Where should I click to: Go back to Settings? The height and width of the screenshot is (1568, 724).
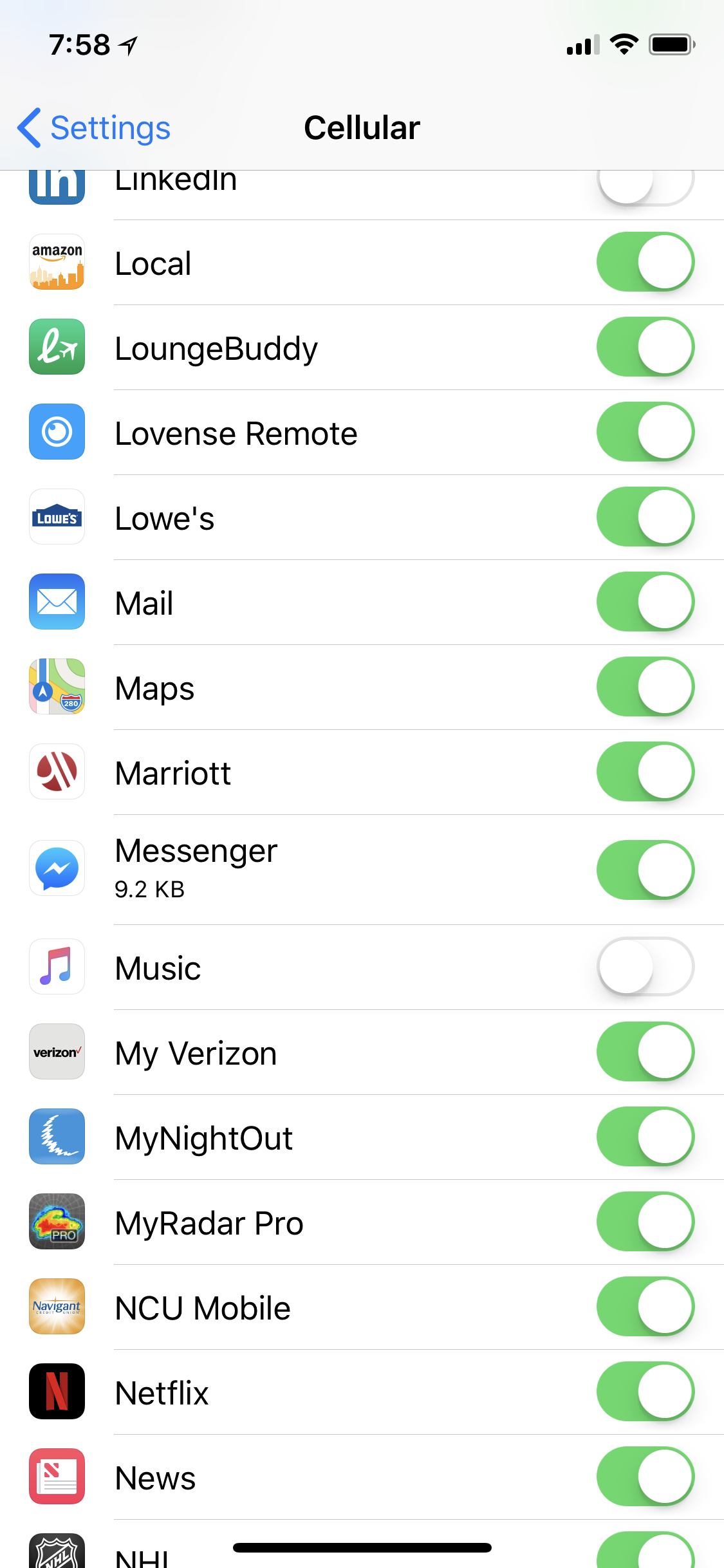pos(94,127)
